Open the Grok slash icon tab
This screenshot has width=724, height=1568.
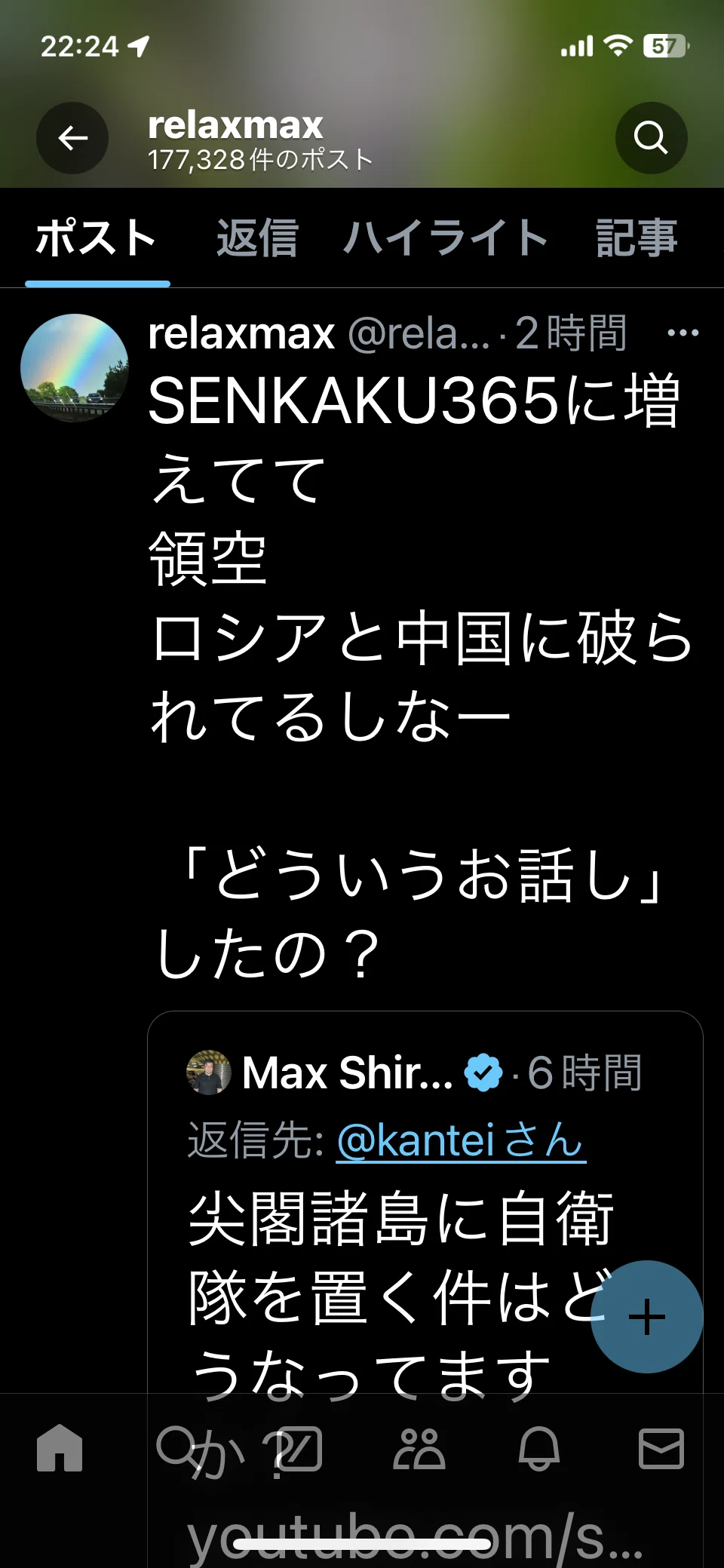[x=299, y=1448]
